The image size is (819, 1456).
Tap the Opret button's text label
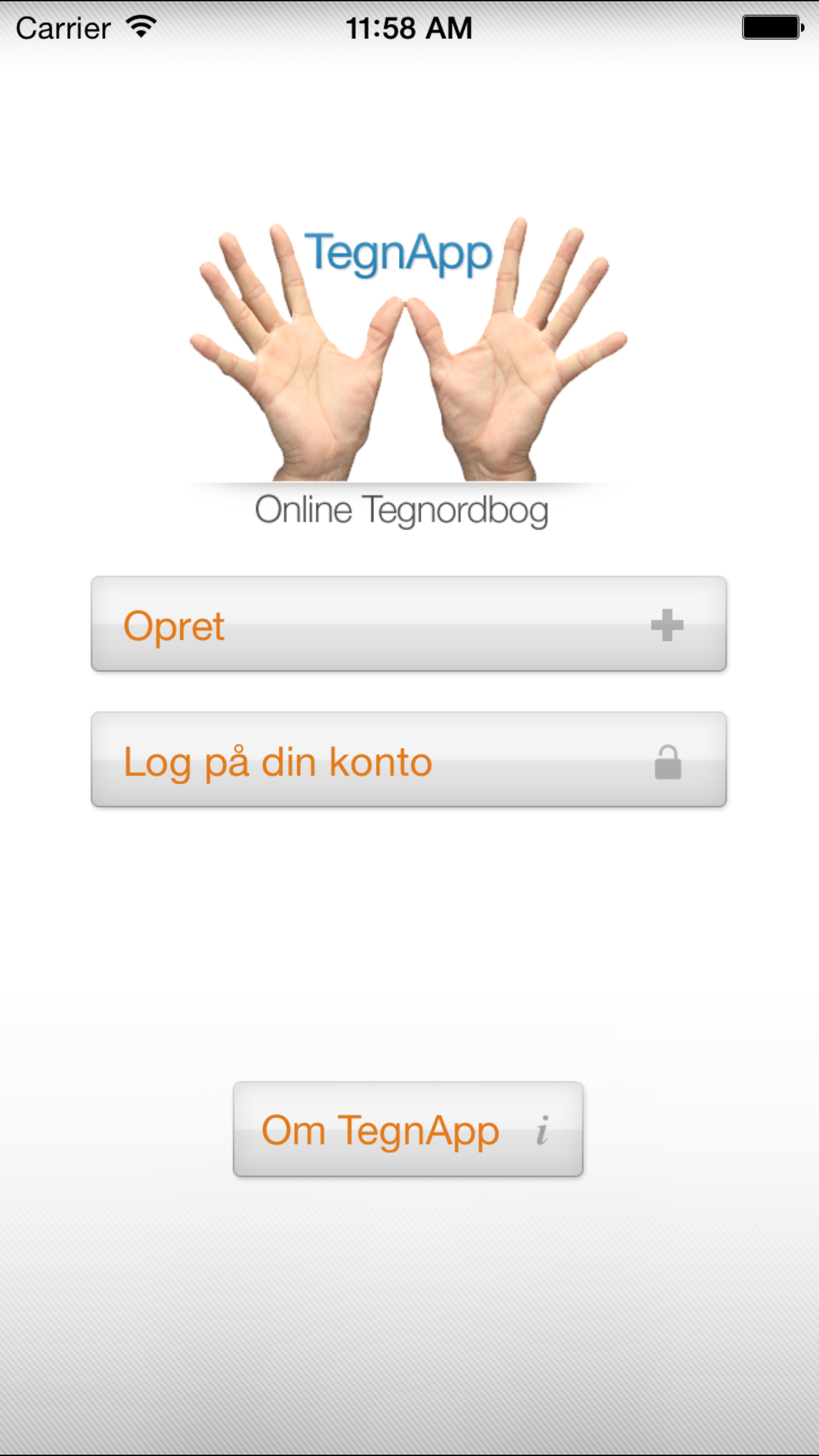[x=173, y=626]
